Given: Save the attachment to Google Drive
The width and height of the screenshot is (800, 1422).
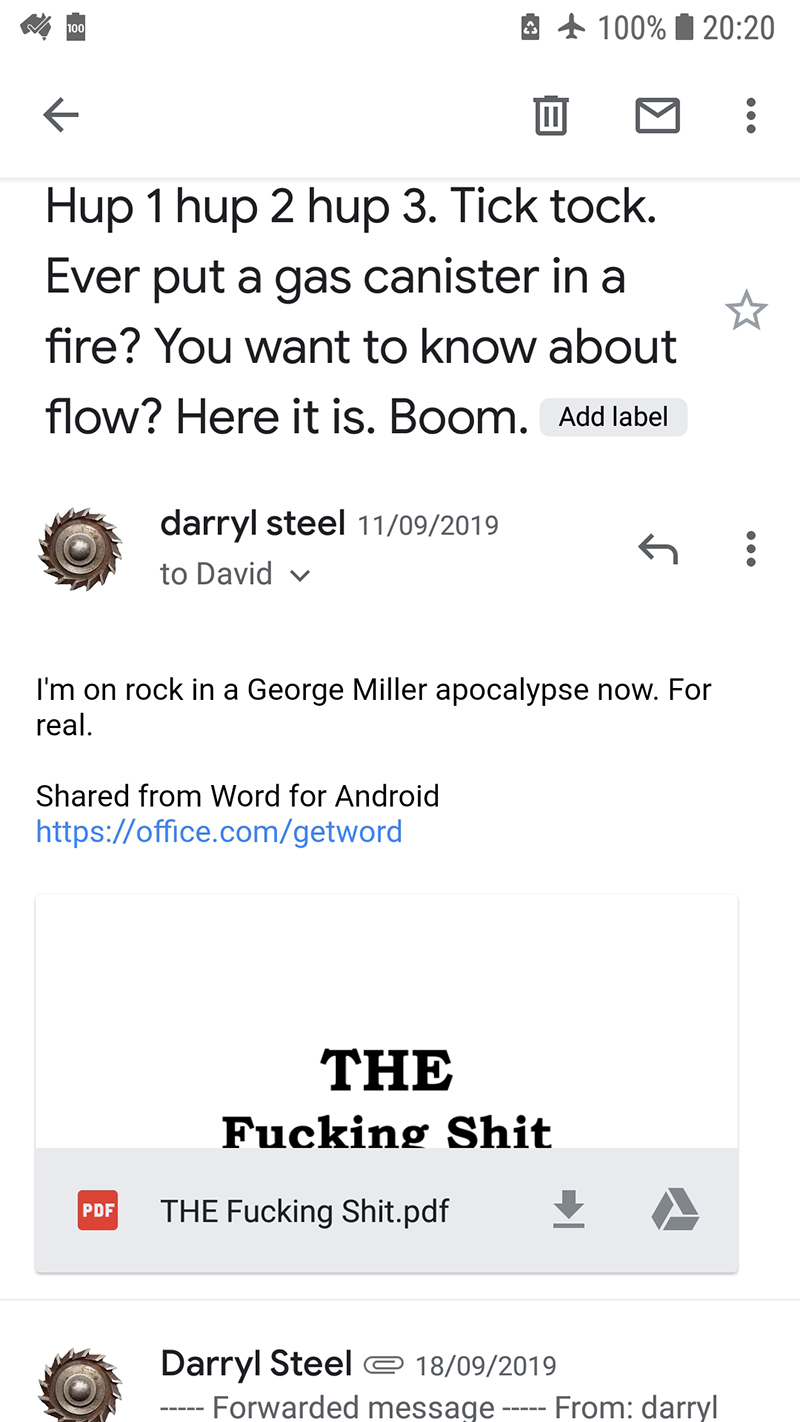Looking at the screenshot, I should point(675,1211).
